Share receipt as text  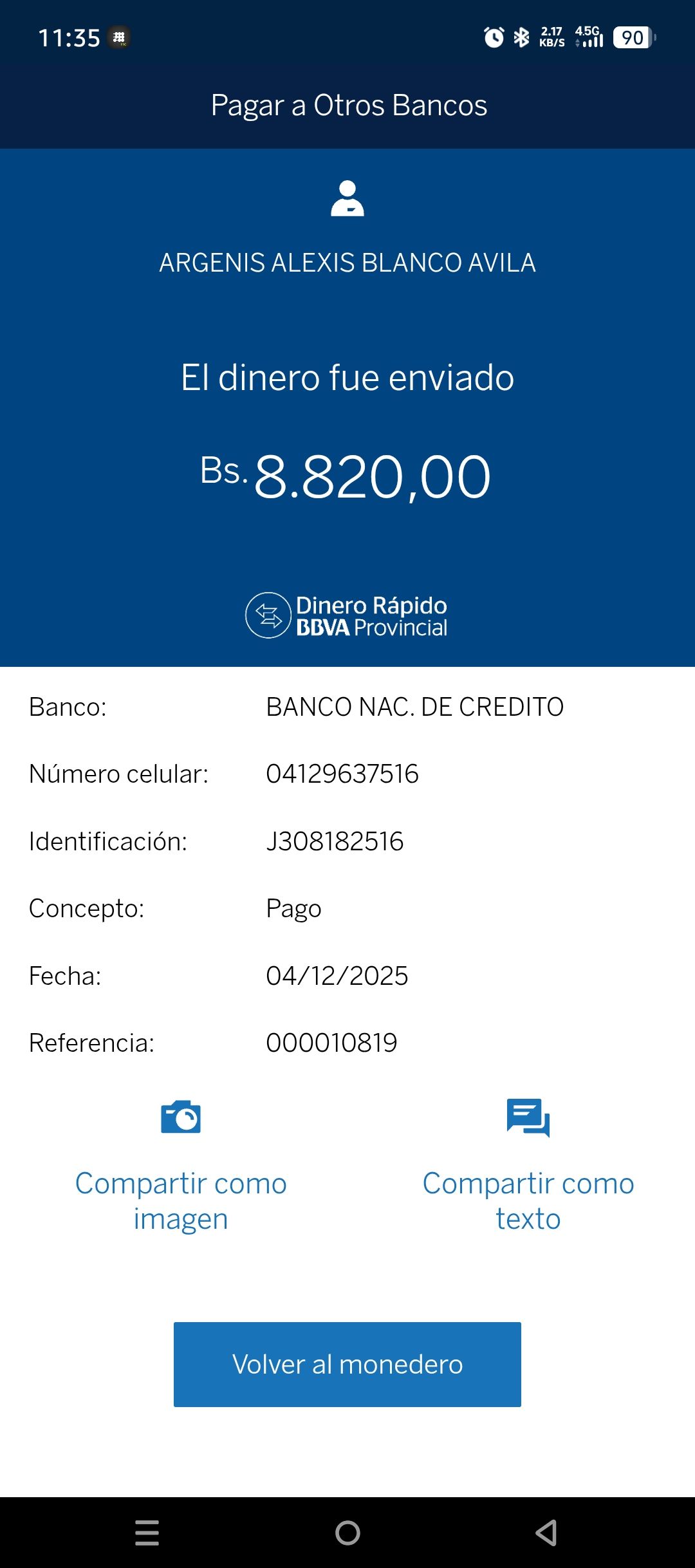click(x=528, y=1165)
